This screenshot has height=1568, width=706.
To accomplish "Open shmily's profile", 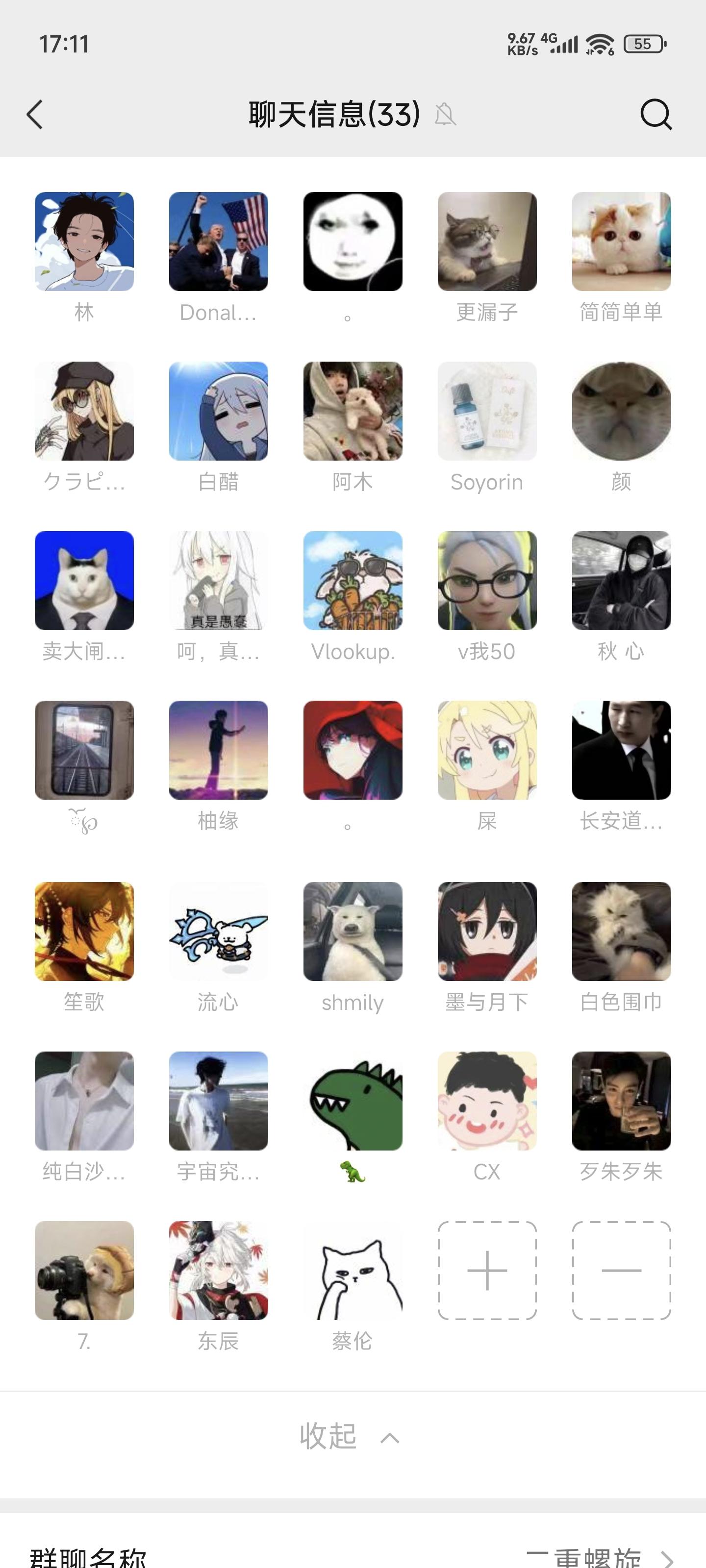I will pos(353,931).
